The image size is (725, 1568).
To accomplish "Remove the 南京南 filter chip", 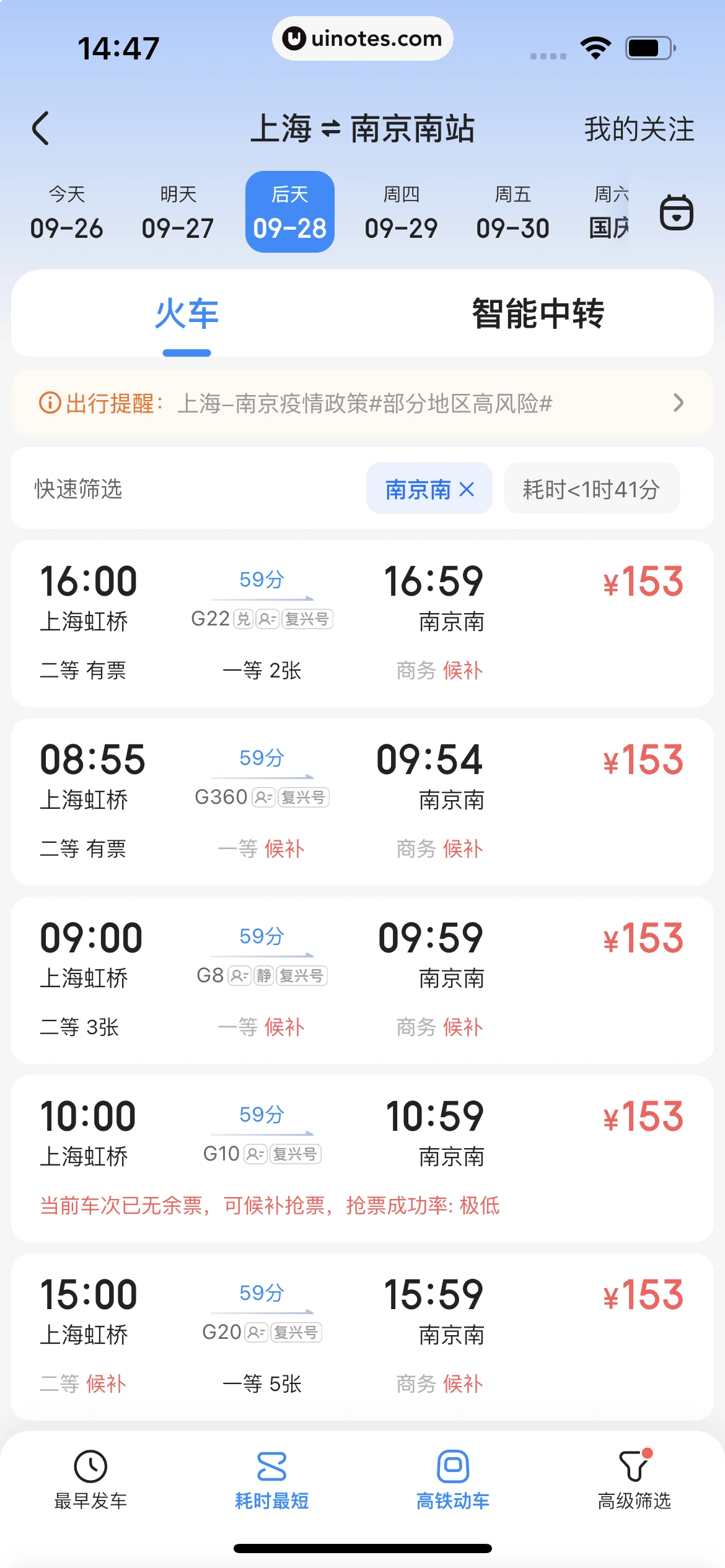I will click(467, 489).
